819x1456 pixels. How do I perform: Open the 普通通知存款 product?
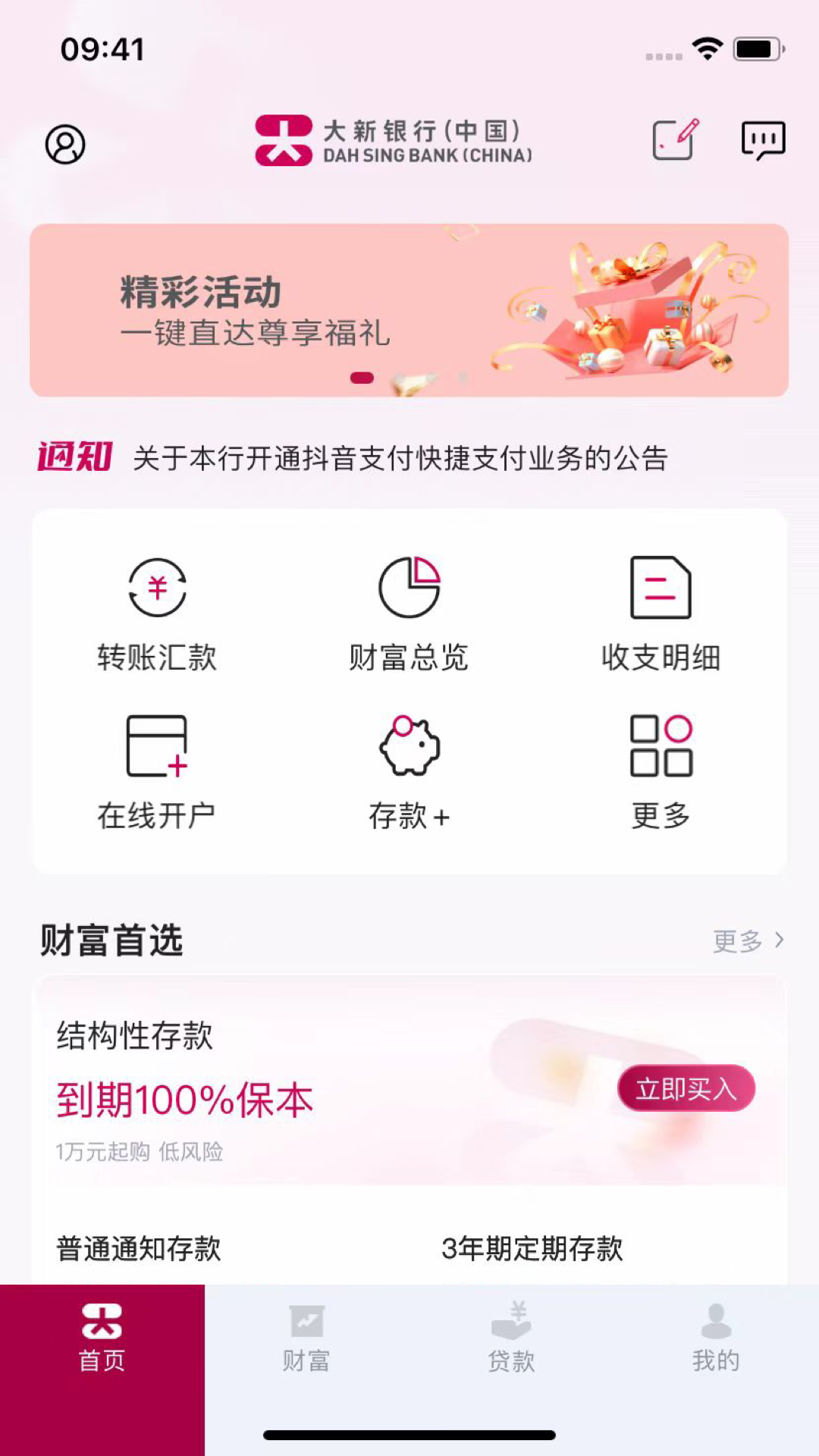coord(137,1245)
